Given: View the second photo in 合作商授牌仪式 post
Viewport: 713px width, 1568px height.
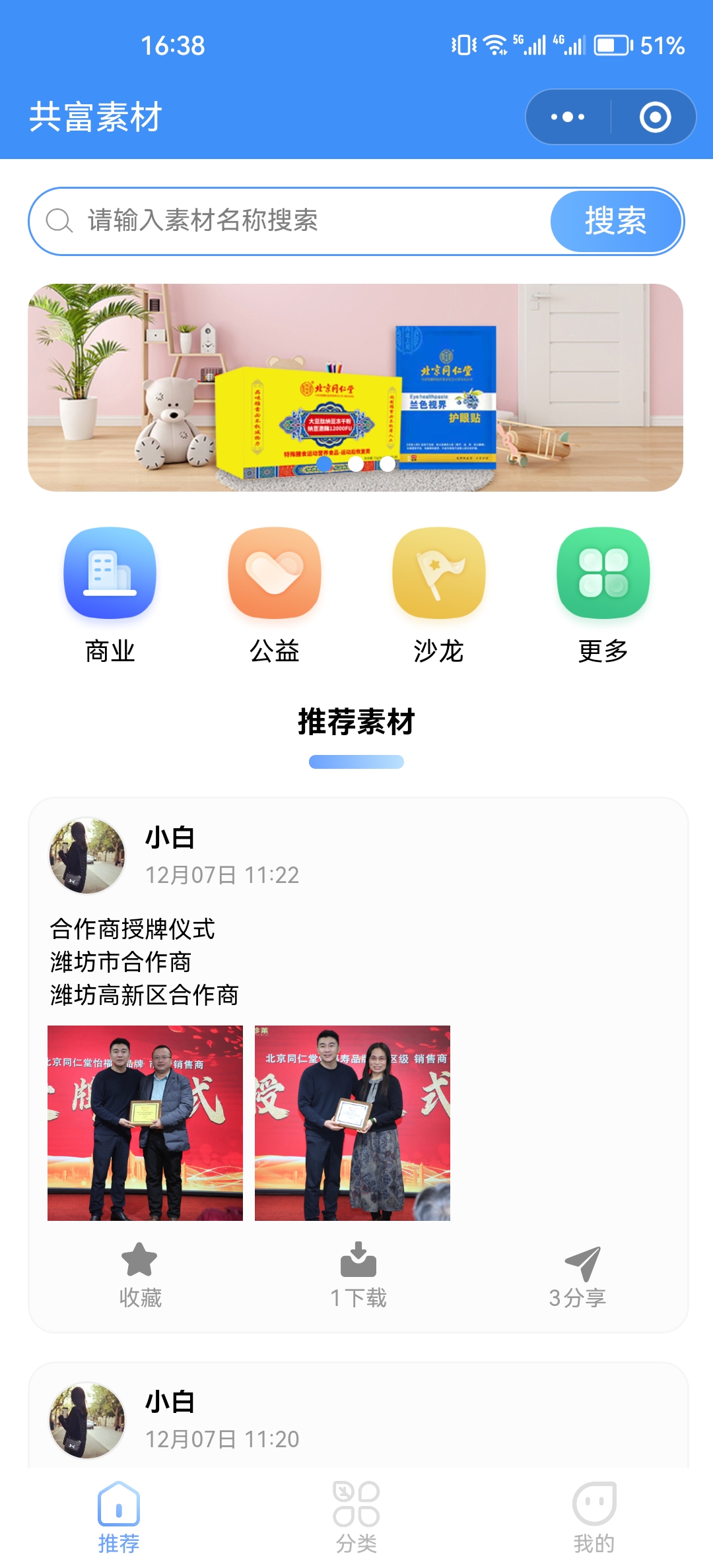Looking at the screenshot, I should pyautogui.click(x=353, y=1123).
